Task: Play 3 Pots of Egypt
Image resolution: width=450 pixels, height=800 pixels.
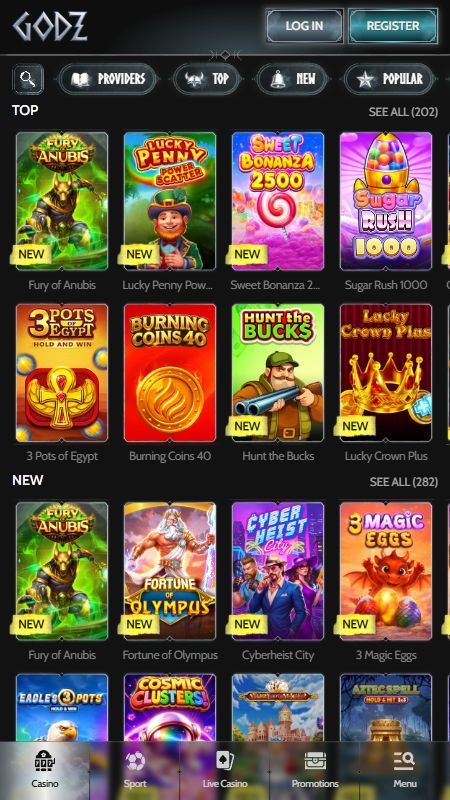Action: [62, 372]
